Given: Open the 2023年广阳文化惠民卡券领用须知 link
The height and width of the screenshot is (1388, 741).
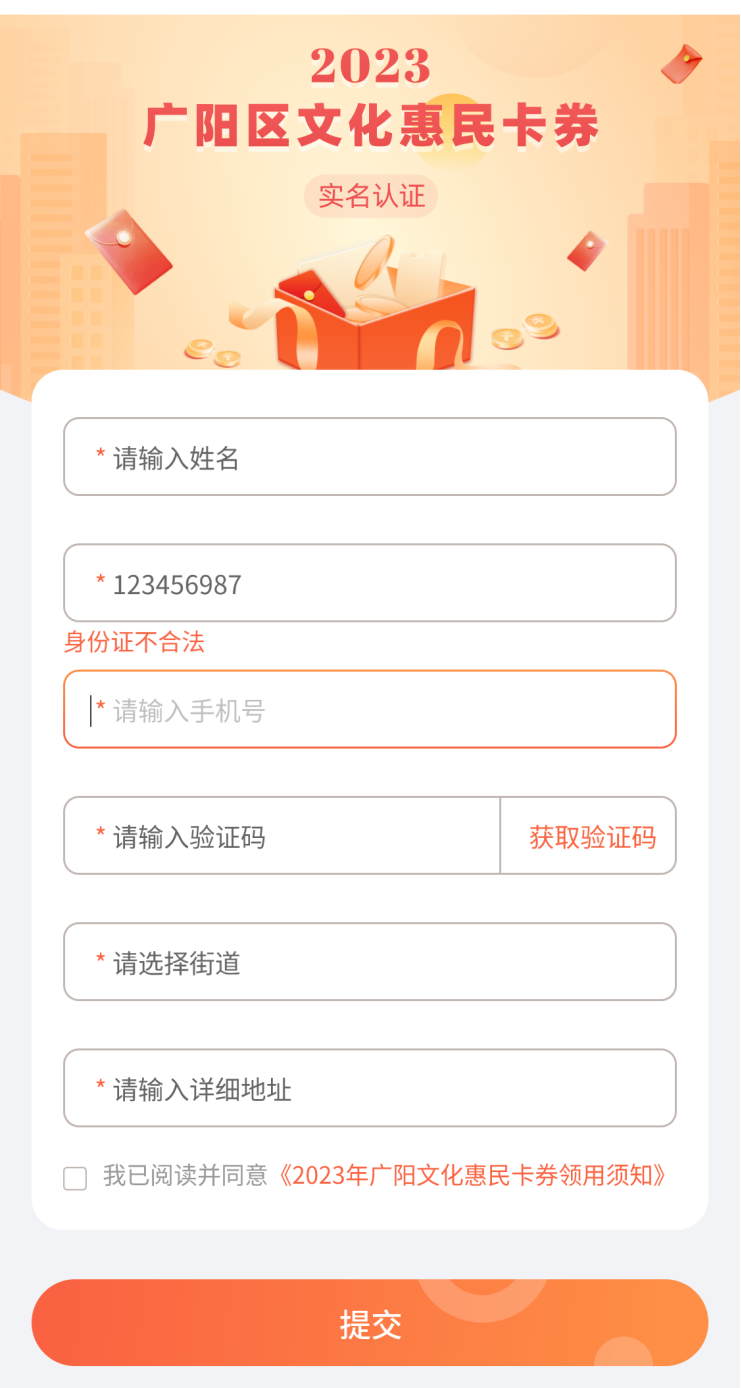Looking at the screenshot, I should click(x=470, y=1176).
